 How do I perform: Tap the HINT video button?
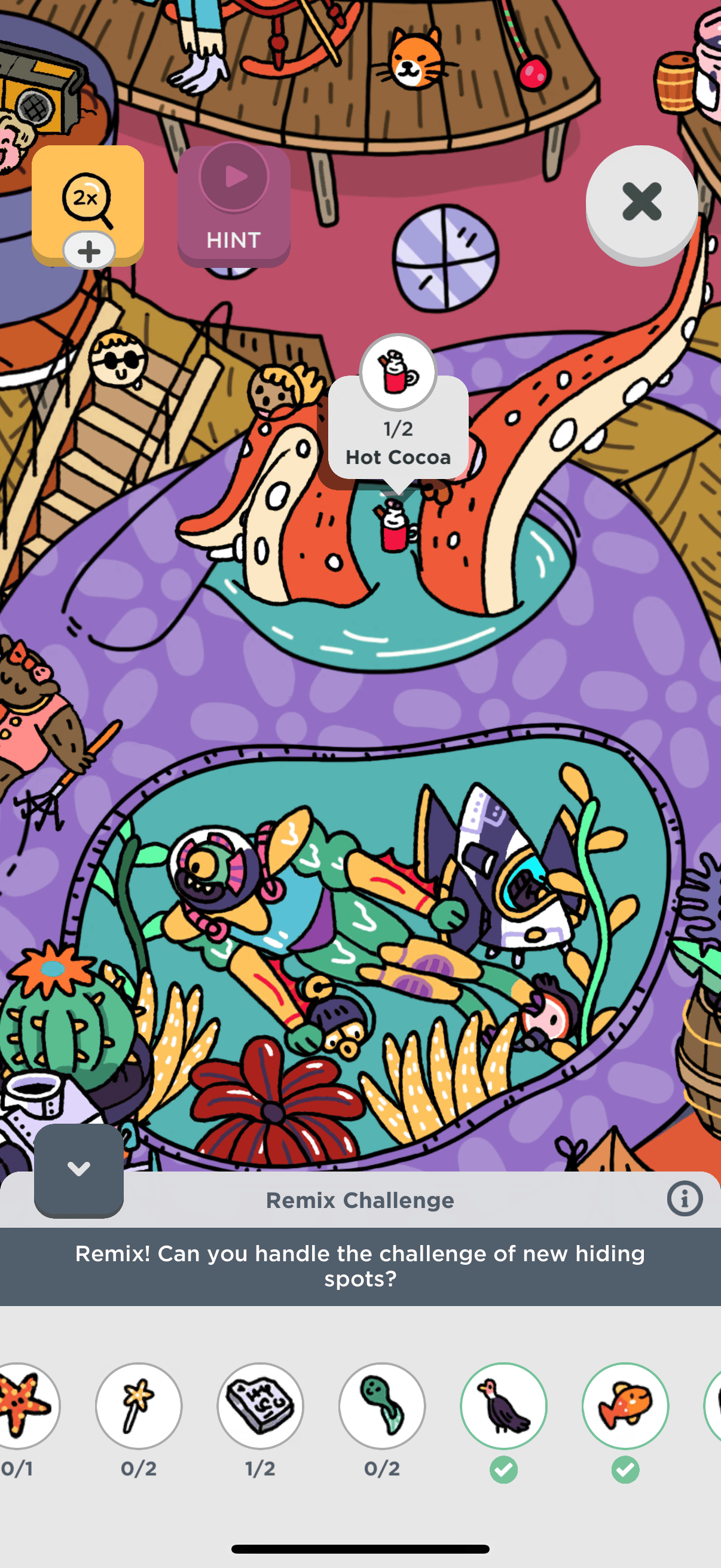pos(234,205)
